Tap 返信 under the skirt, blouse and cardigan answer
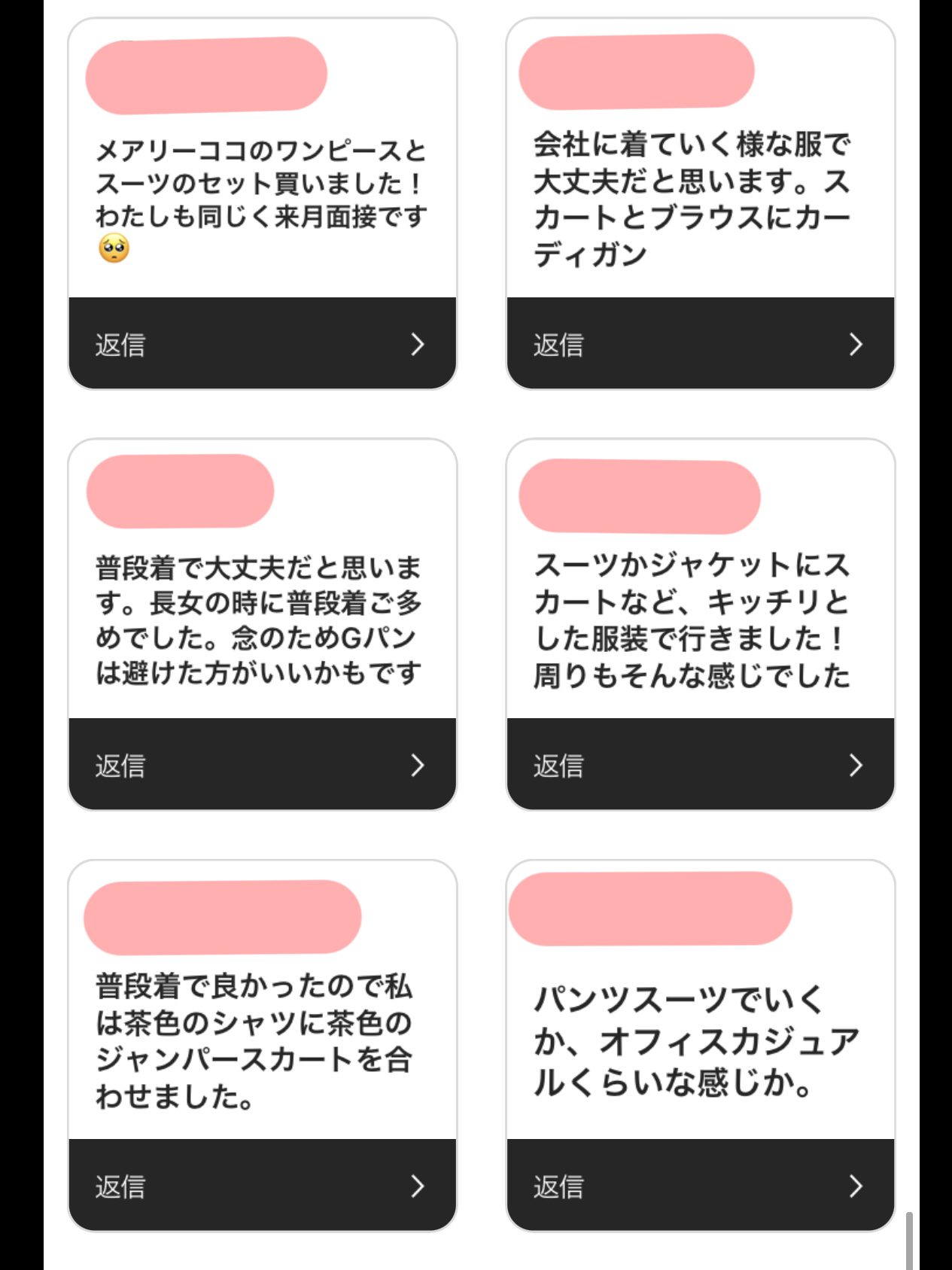 [700, 344]
